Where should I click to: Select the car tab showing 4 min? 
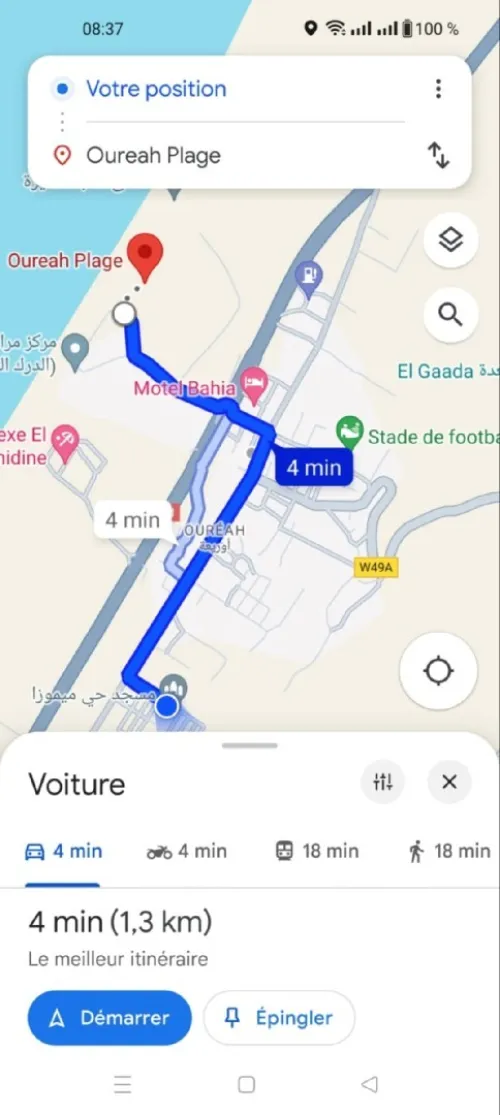(x=63, y=851)
